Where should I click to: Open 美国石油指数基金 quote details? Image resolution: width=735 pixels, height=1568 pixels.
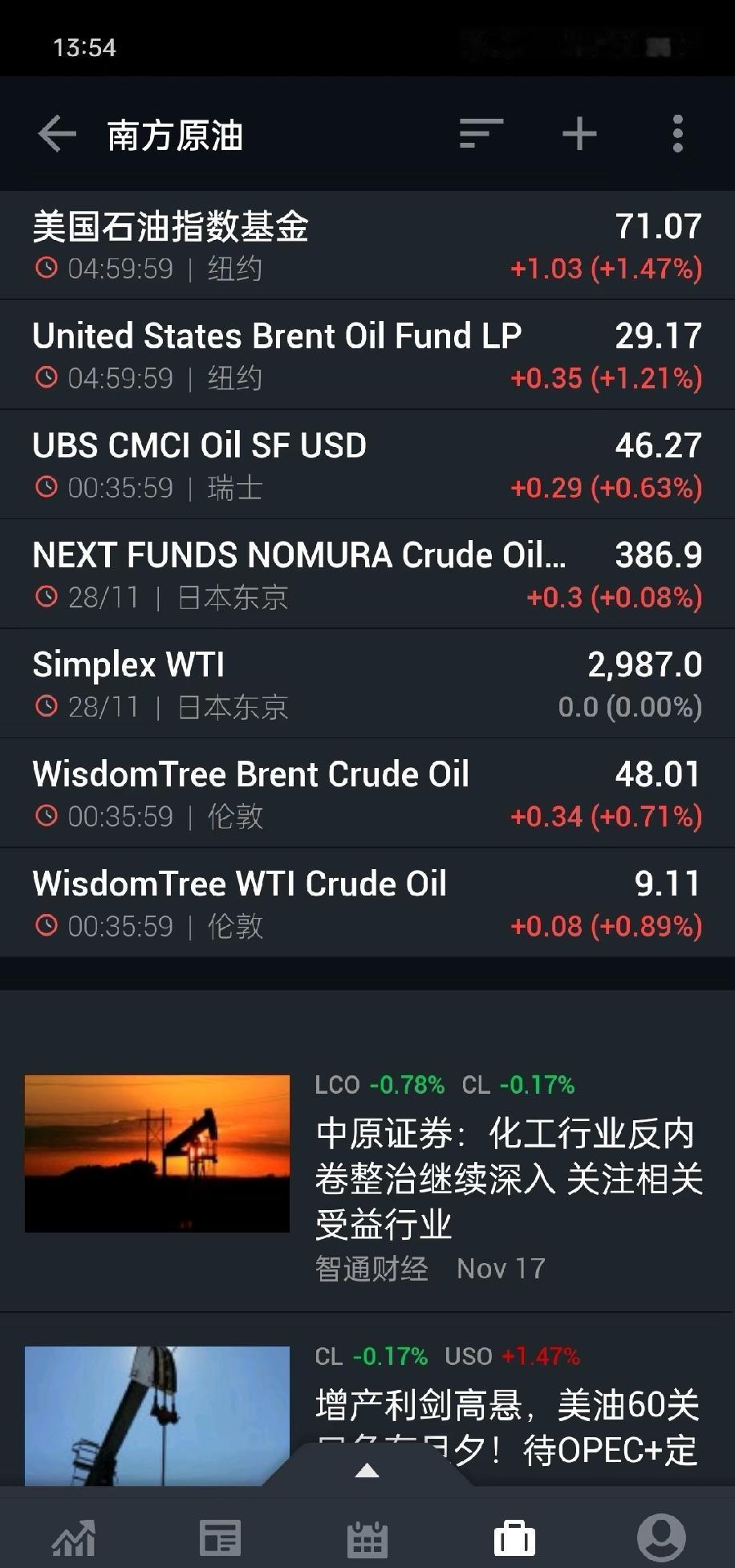coord(367,245)
